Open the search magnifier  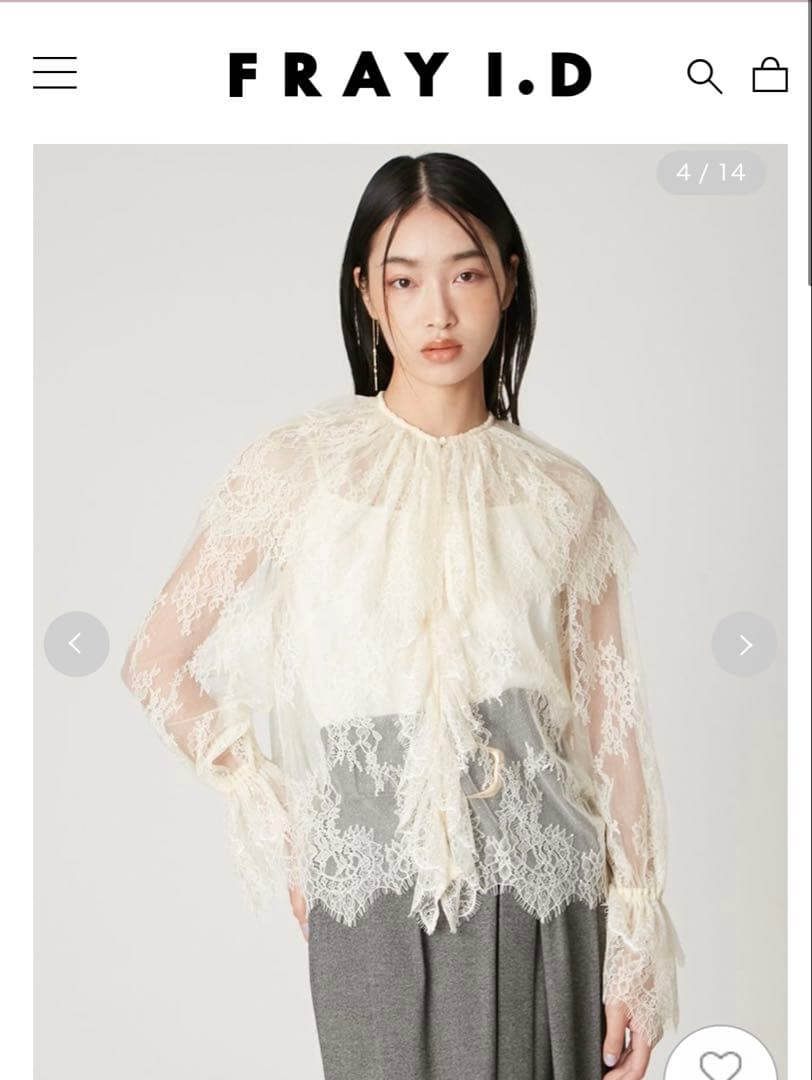[x=704, y=76]
